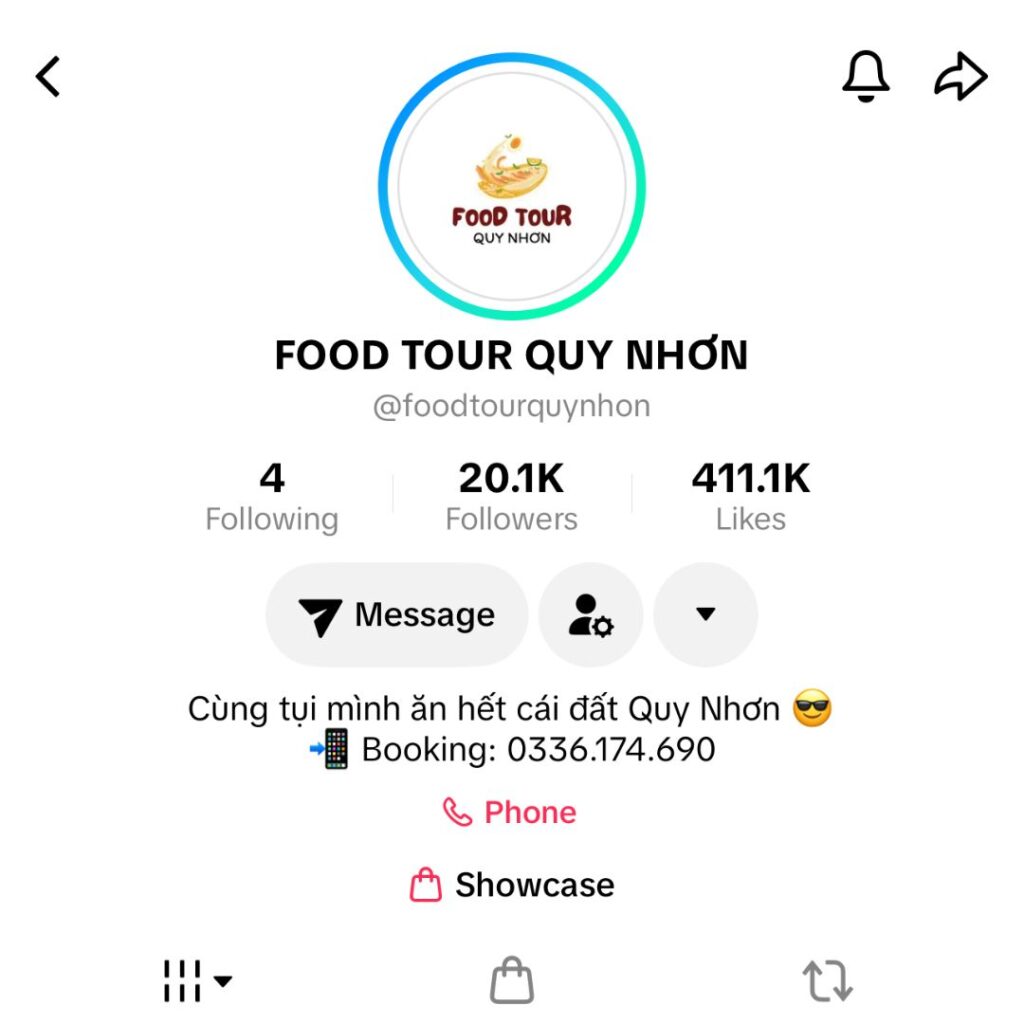View the 20.1K Followers list
Image resolution: width=1024 pixels, height=1024 pixels.
click(511, 498)
